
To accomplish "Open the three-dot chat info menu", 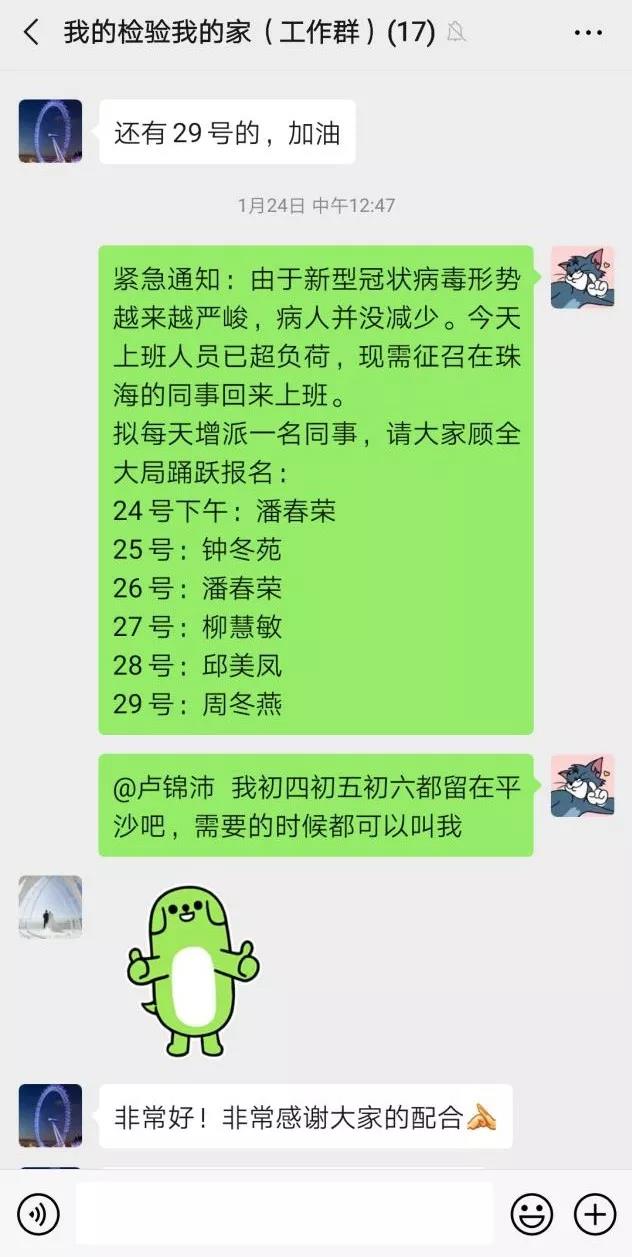I will click(588, 33).
